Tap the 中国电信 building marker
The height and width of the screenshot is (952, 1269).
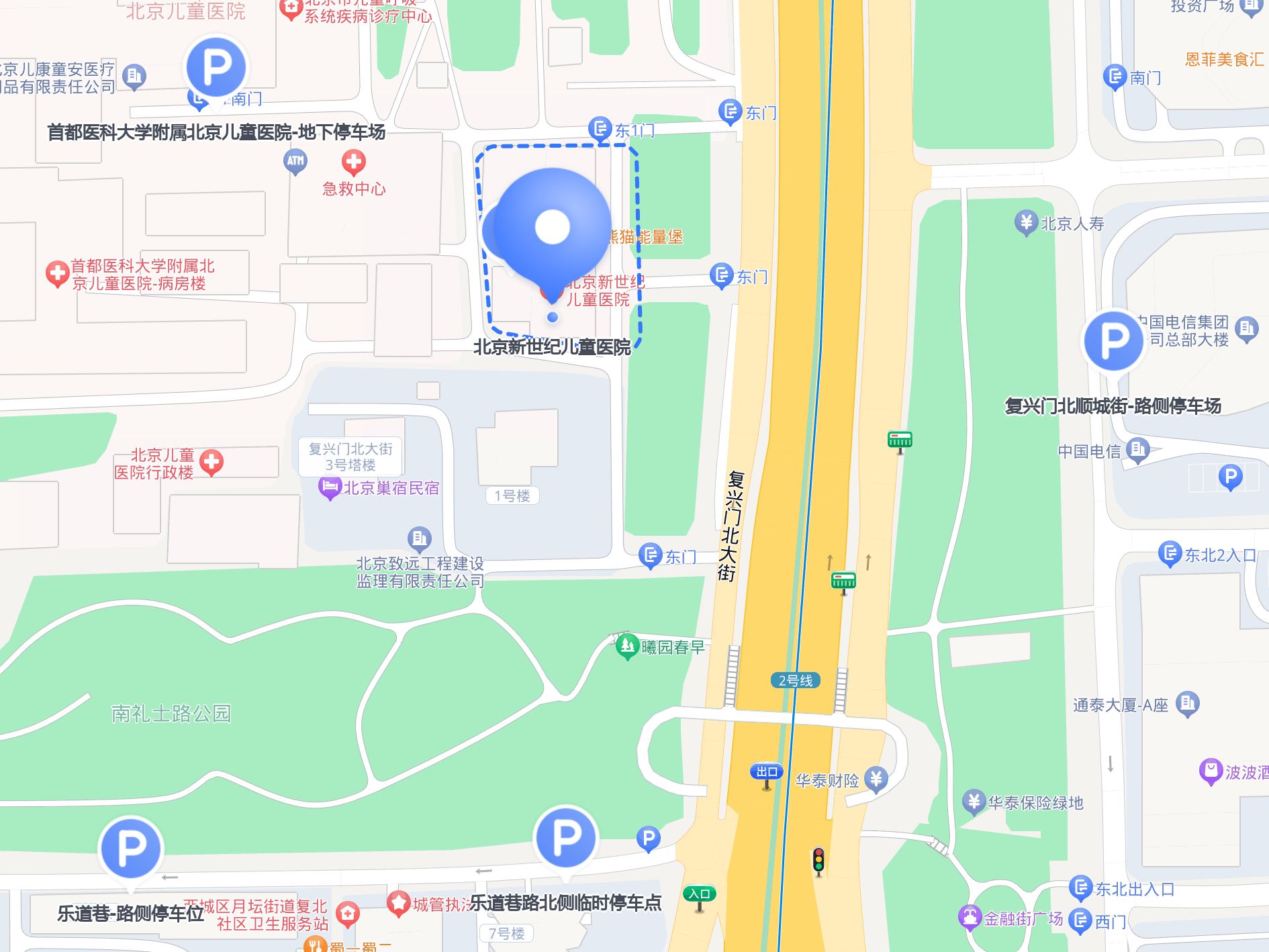[x=1137, y=450]
